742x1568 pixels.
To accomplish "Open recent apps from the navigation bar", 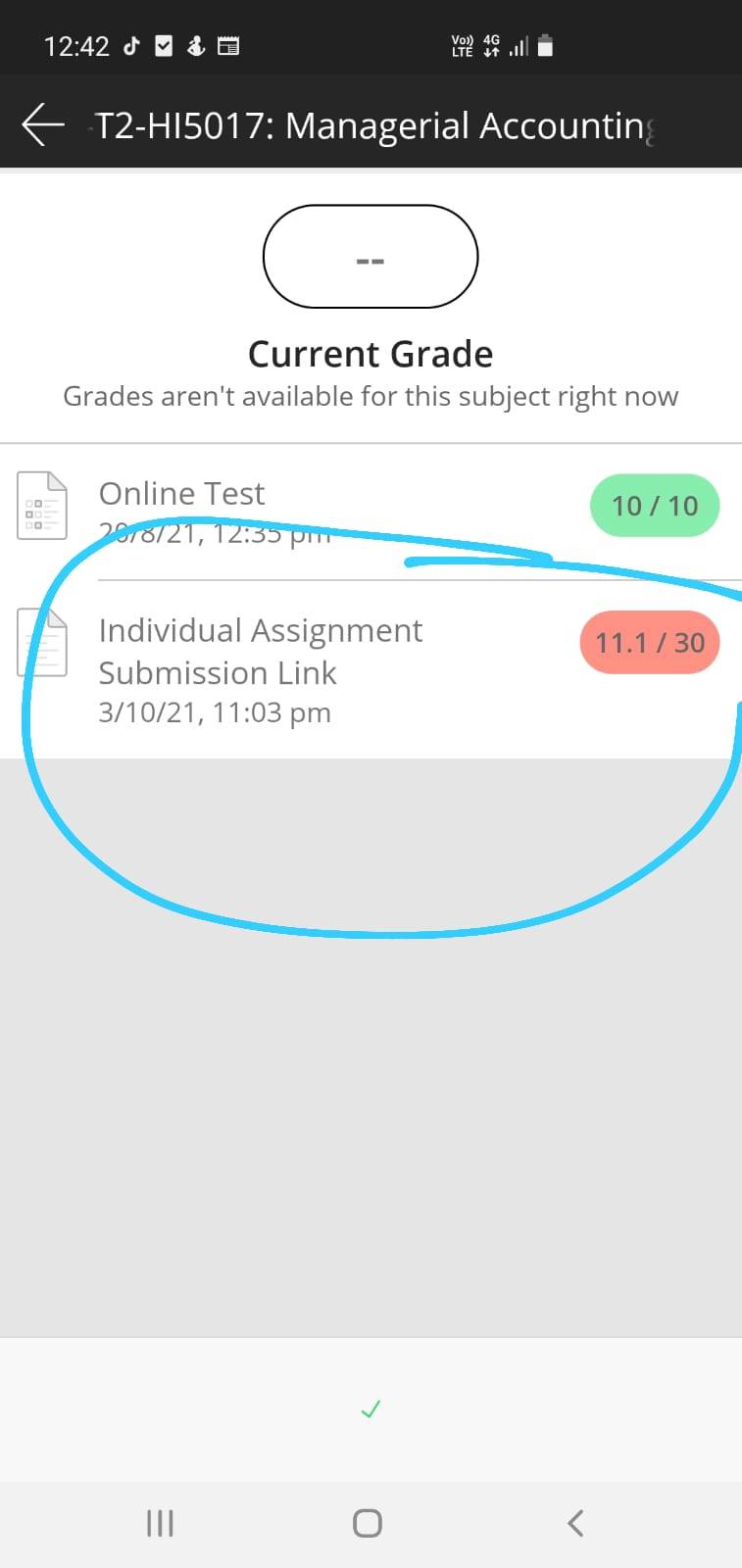I will [x=160, y=1523].
